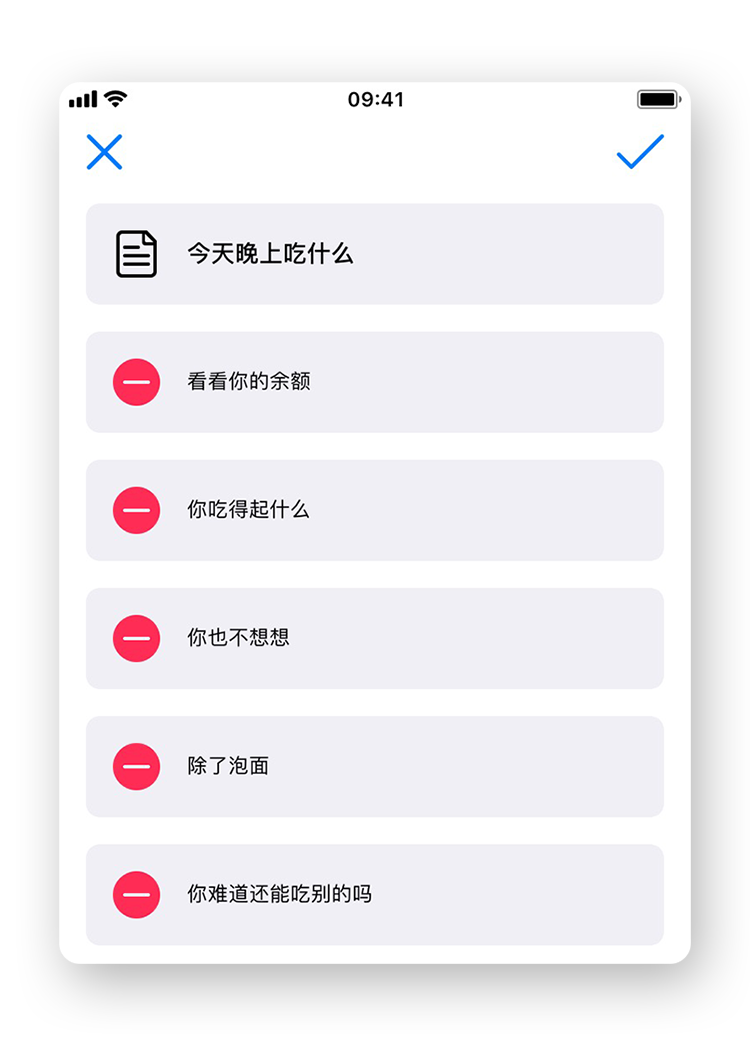Screen dimensions: 750x1046
Task: Tap the list card "除了泡面"
Action: click(375, 766)
